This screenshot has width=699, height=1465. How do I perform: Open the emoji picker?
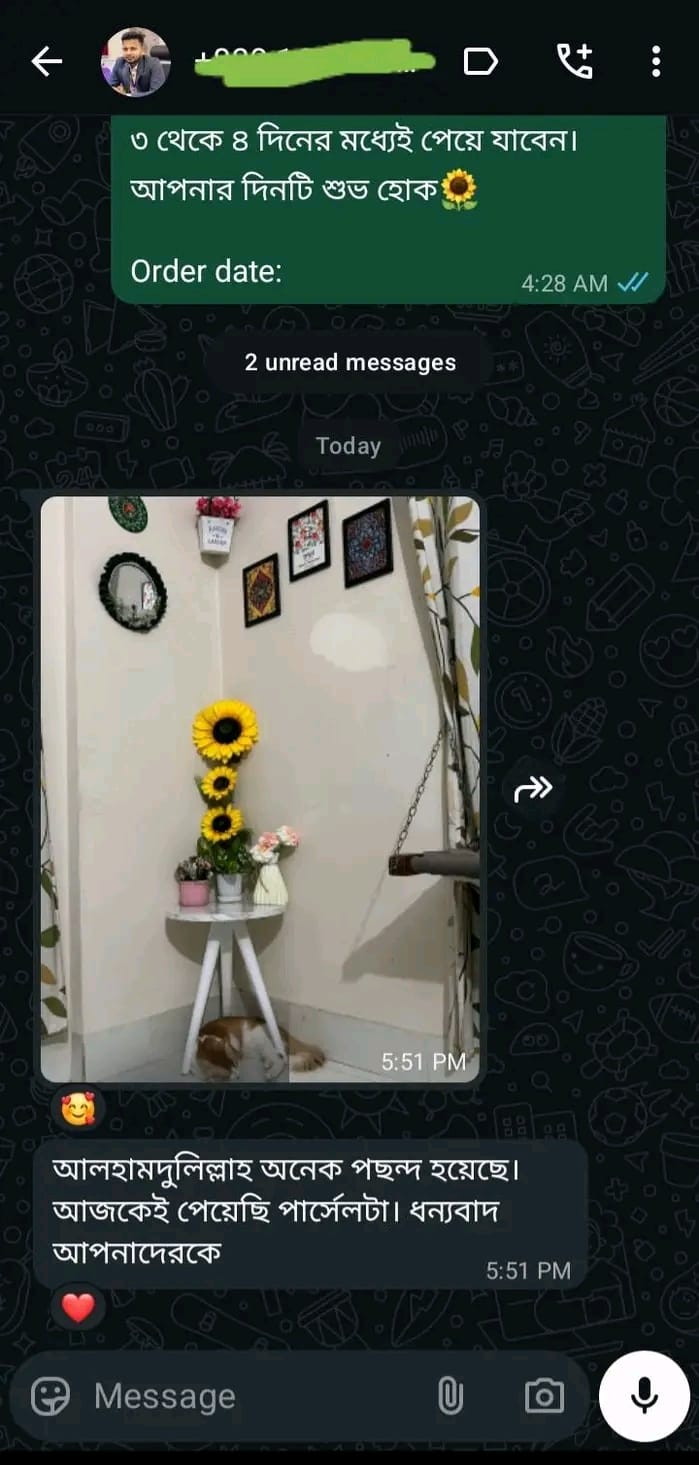click(50, 1396)
